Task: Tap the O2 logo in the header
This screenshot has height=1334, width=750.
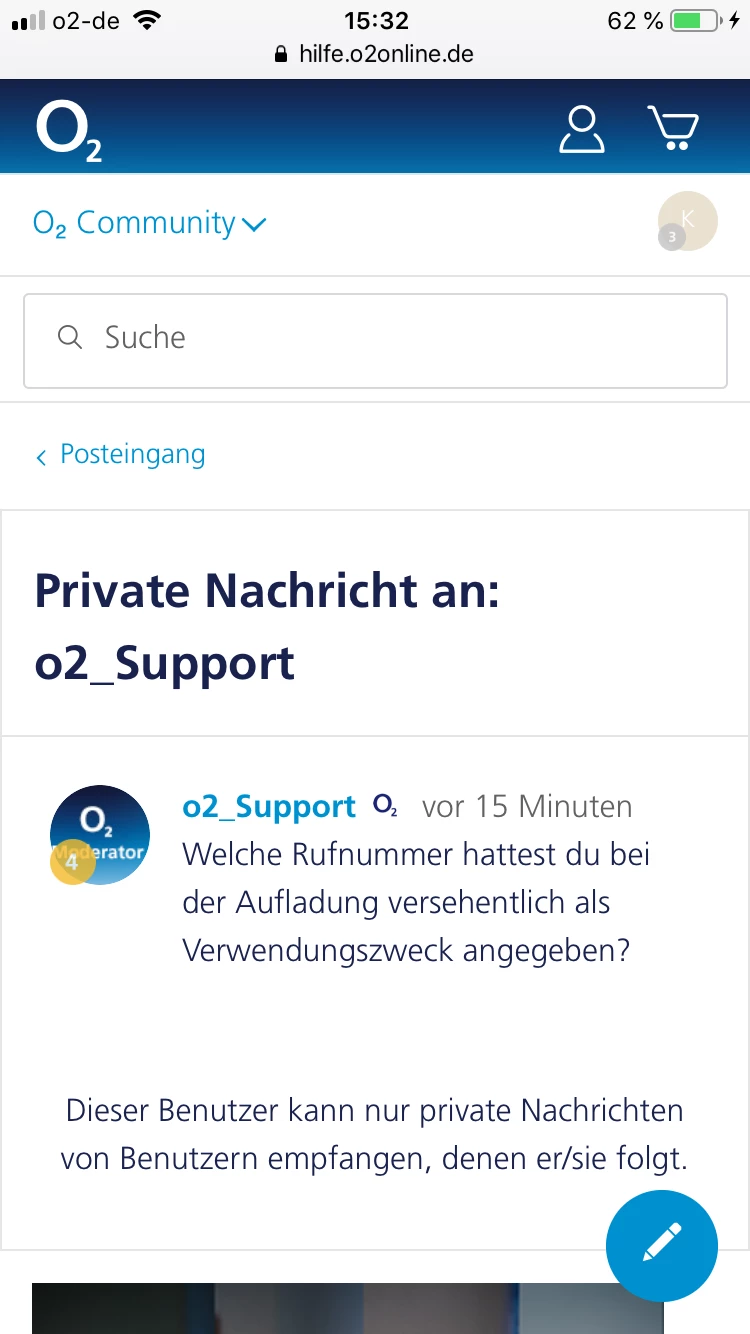Action: pos(68,130)
